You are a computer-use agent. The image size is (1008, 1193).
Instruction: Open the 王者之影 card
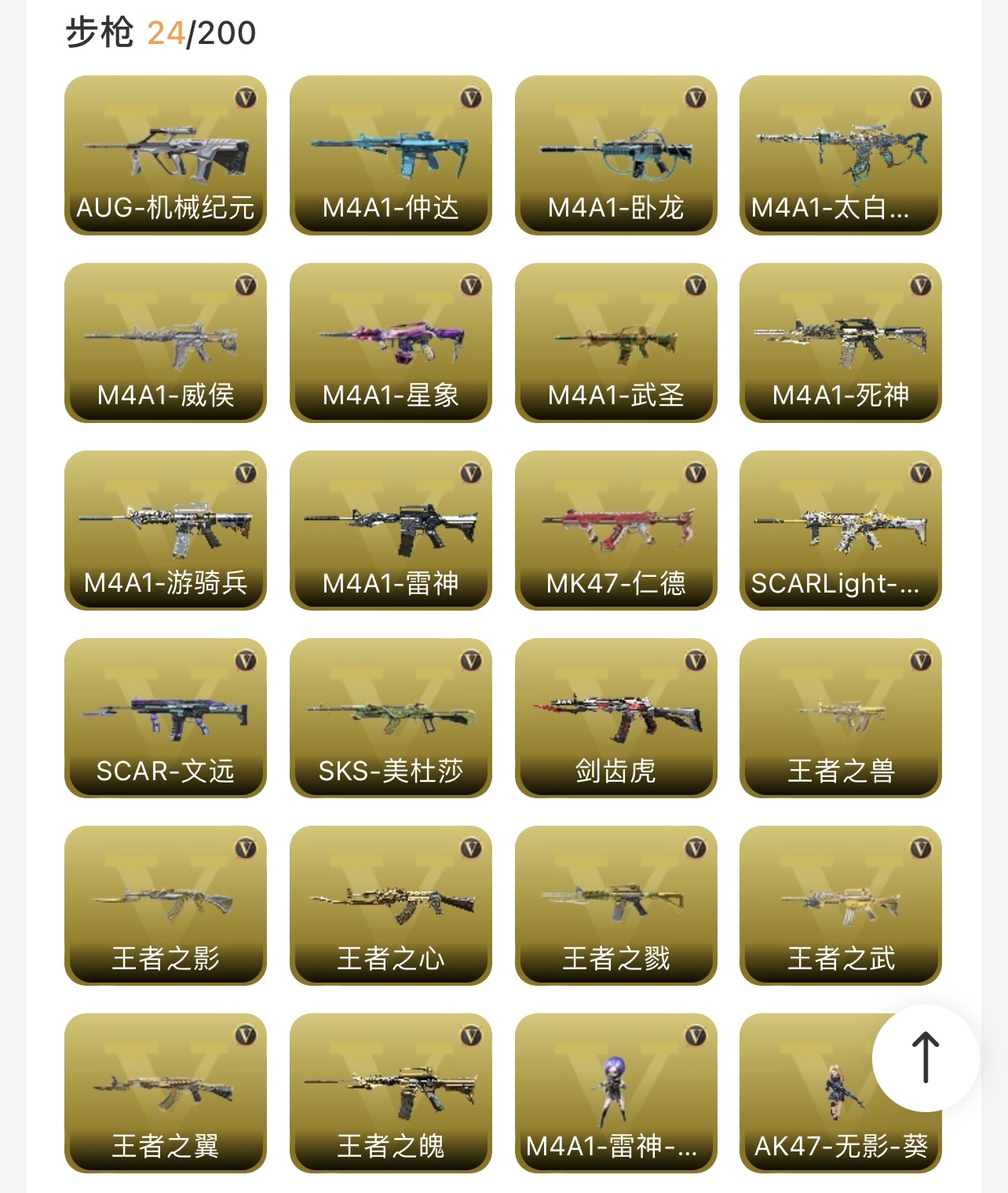[x=166, y=906]
